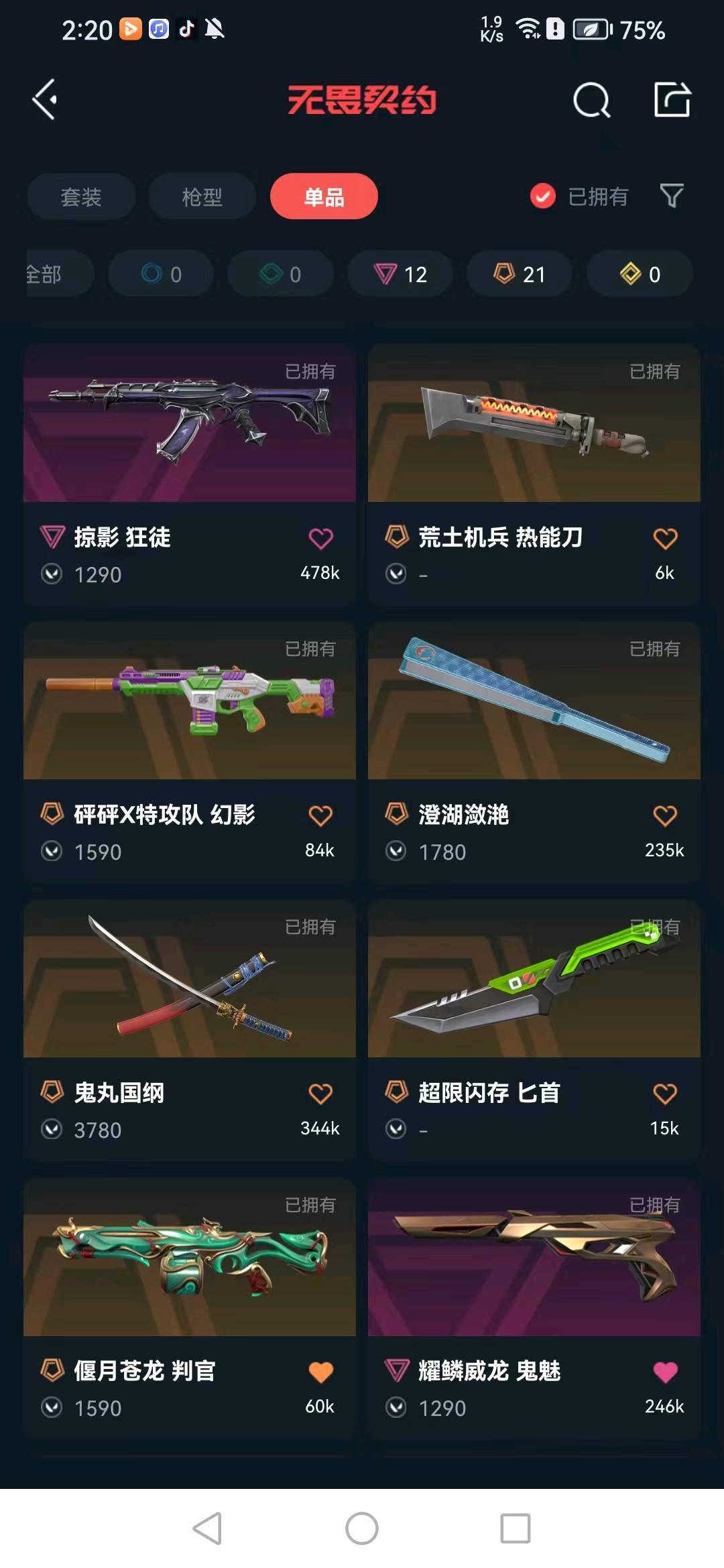Like the 鬼丸国纲 skin
The width and height of the screenshot is (724, 1568).
click(320, 1094)
